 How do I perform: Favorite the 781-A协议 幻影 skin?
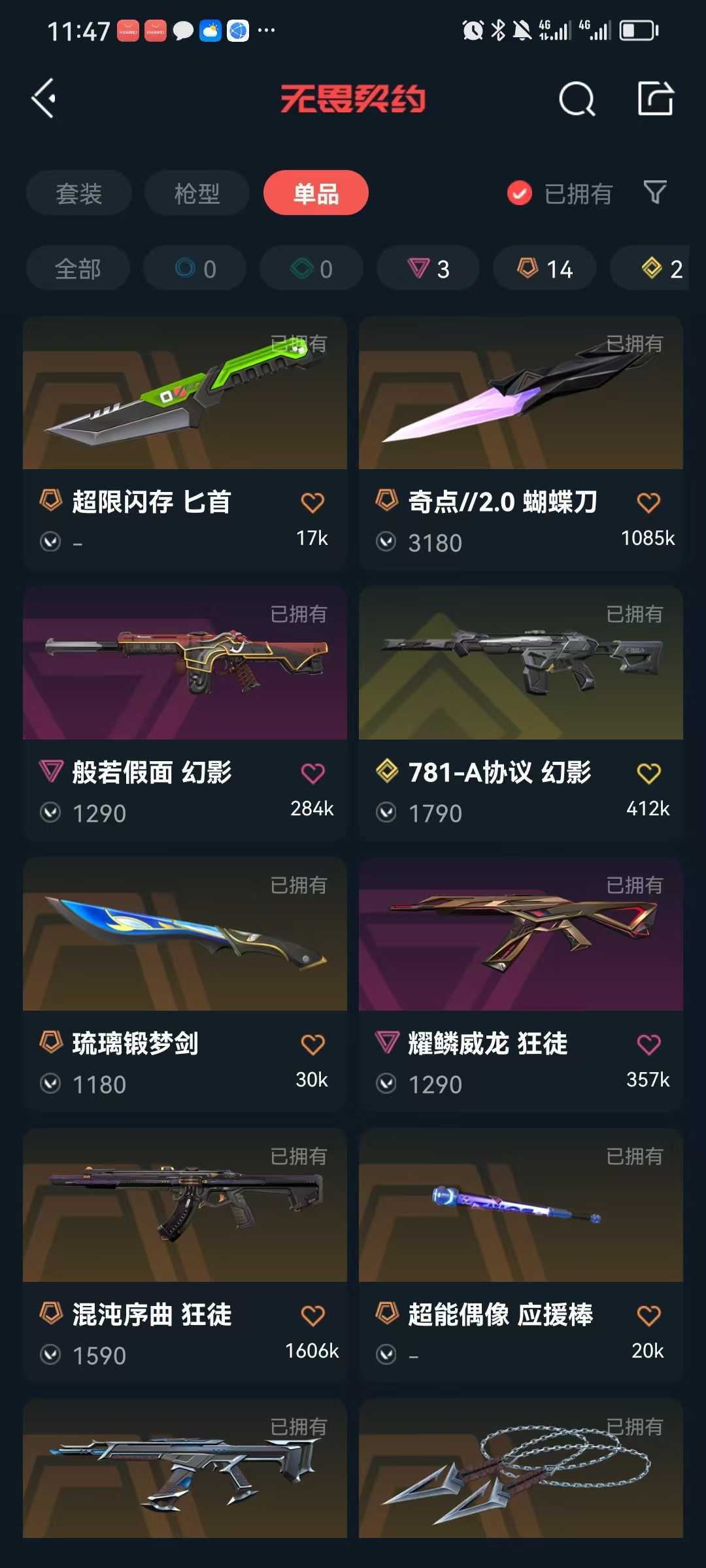point(648,773)
